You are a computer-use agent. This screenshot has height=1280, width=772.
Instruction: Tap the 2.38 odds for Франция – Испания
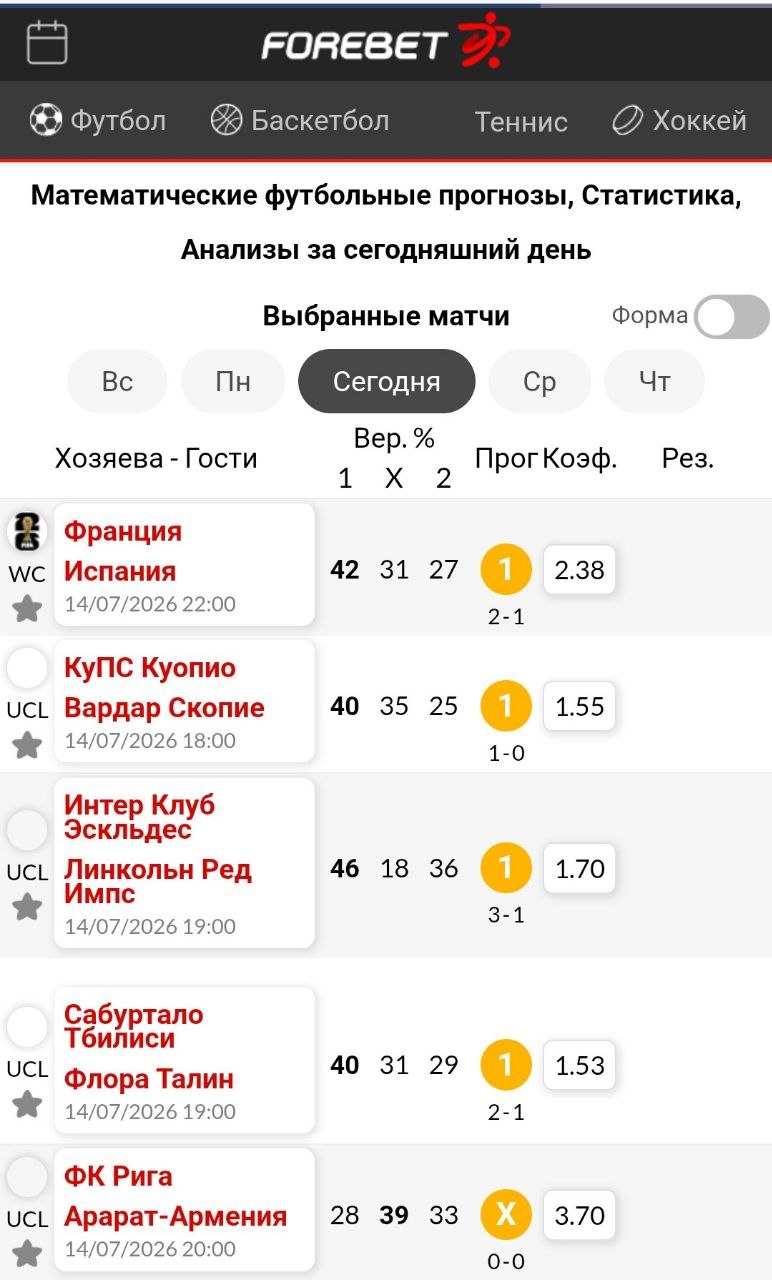[x=579, y=570]
